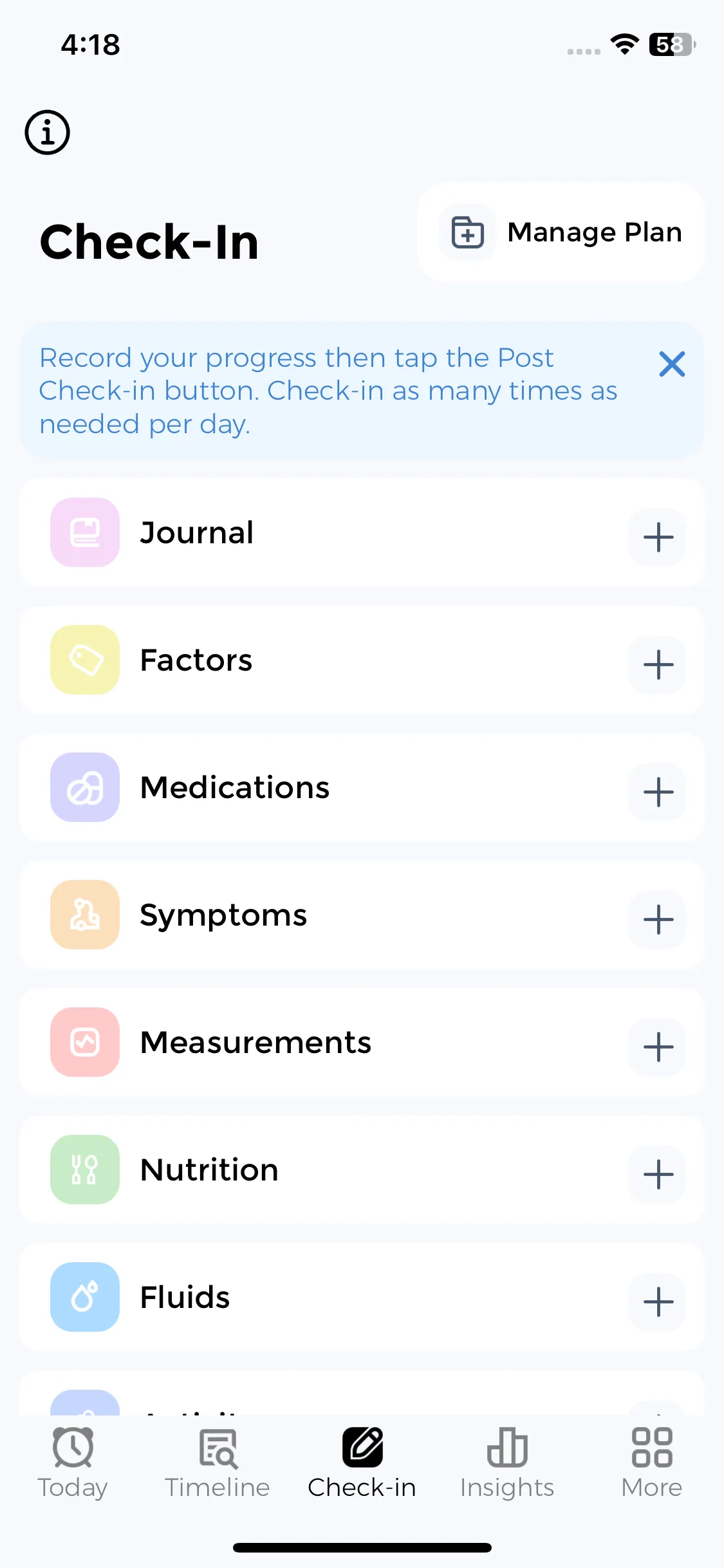This screenshot has height=1568, width=724.
Task: Dismiss the check-in instructions banner
Action: tap(672, 364)
